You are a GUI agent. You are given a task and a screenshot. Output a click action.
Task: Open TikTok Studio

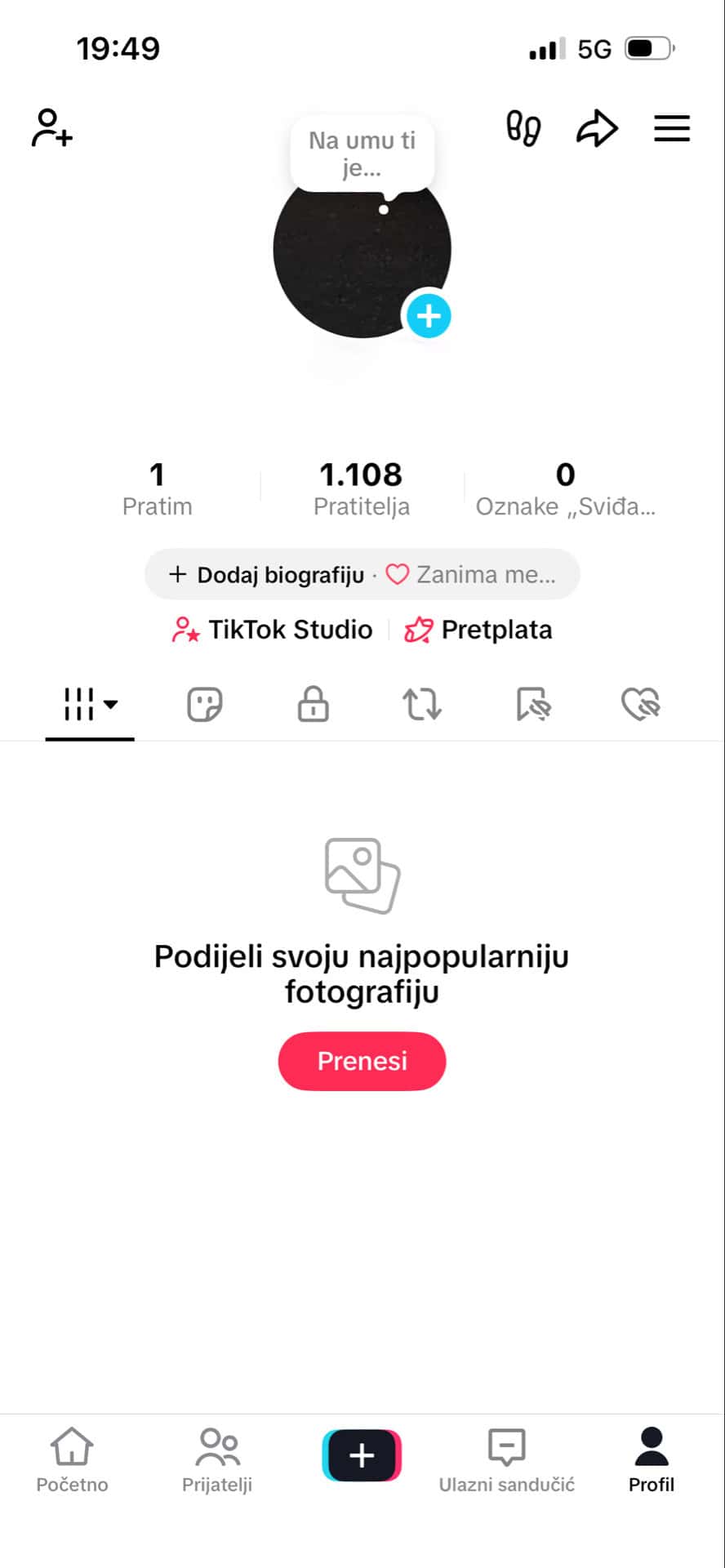272,630
